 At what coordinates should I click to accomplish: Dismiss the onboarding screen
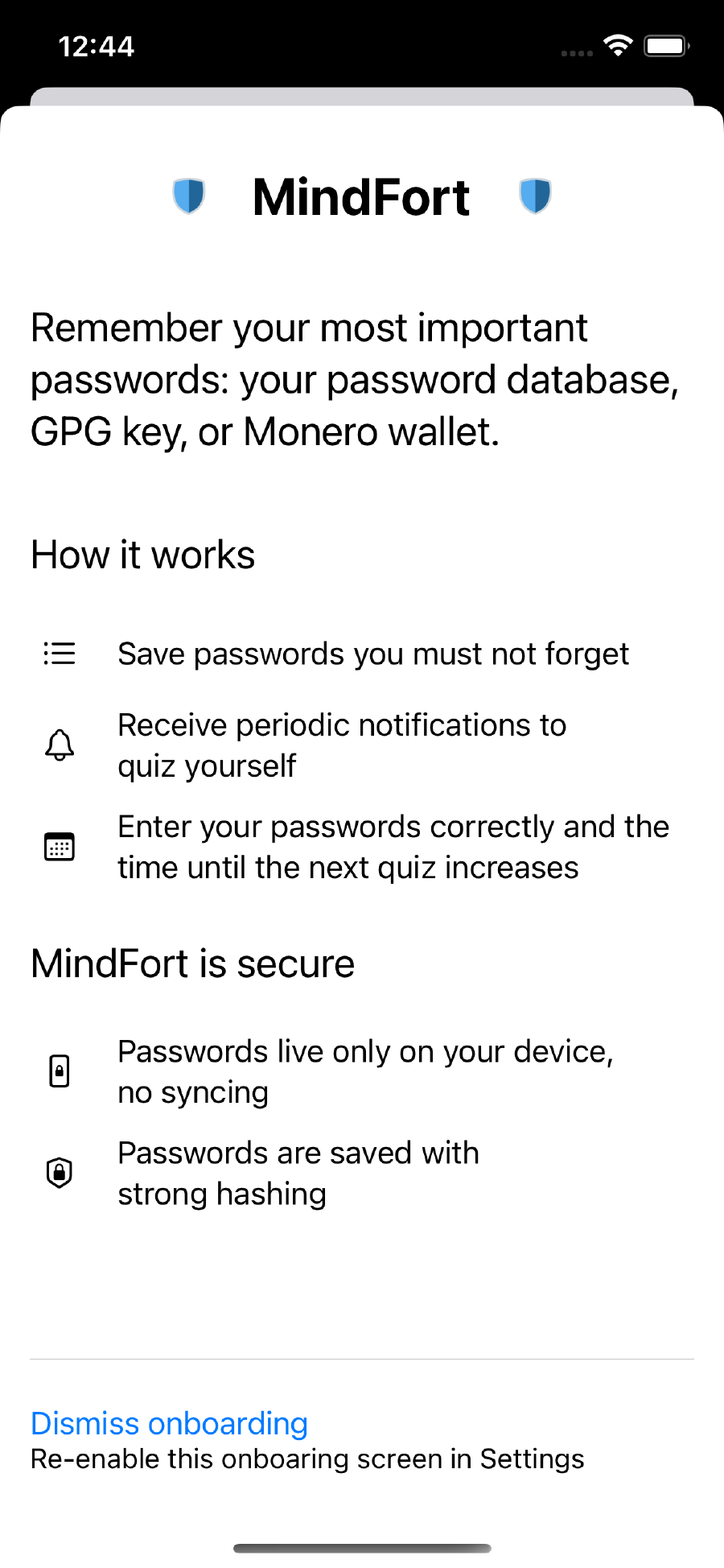[169, 1423]
